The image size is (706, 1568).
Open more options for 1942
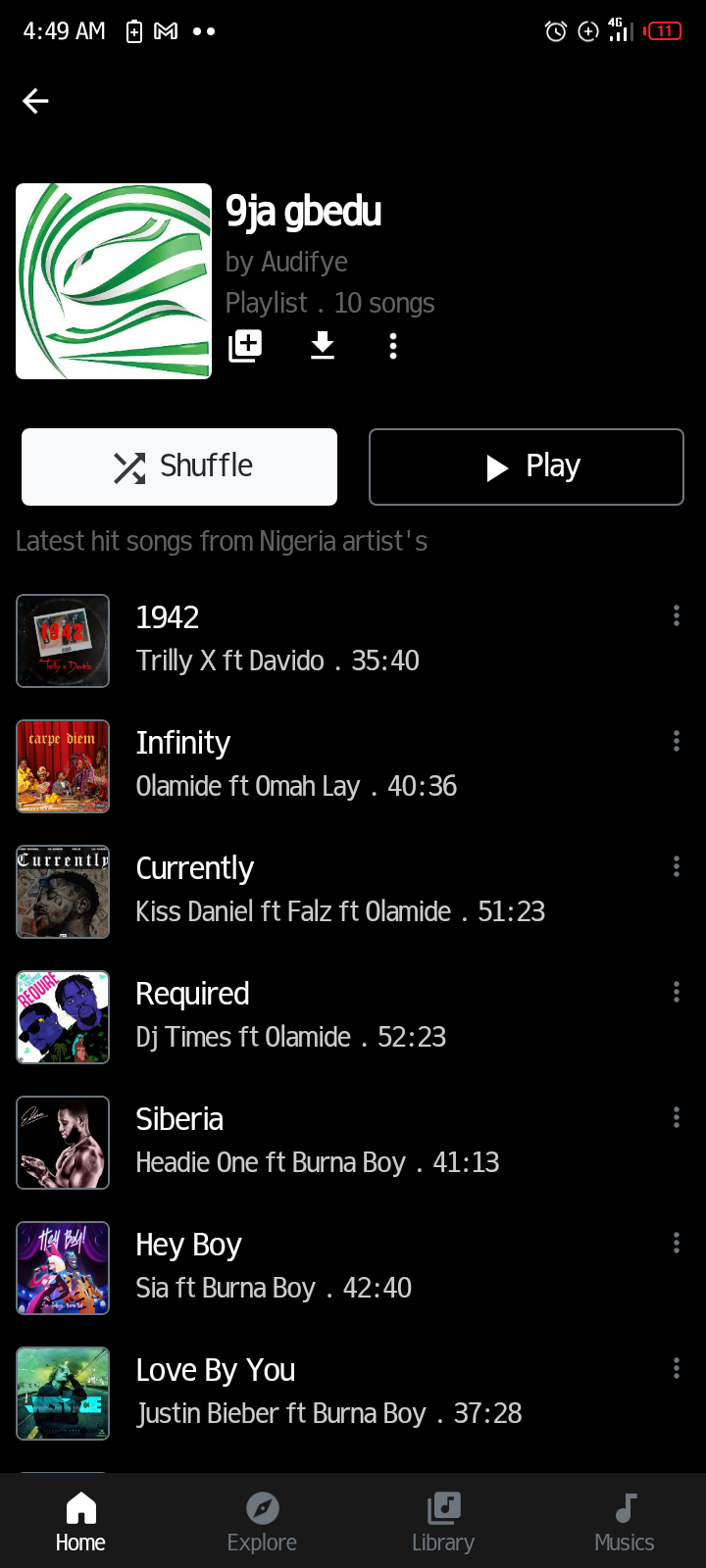677,615
